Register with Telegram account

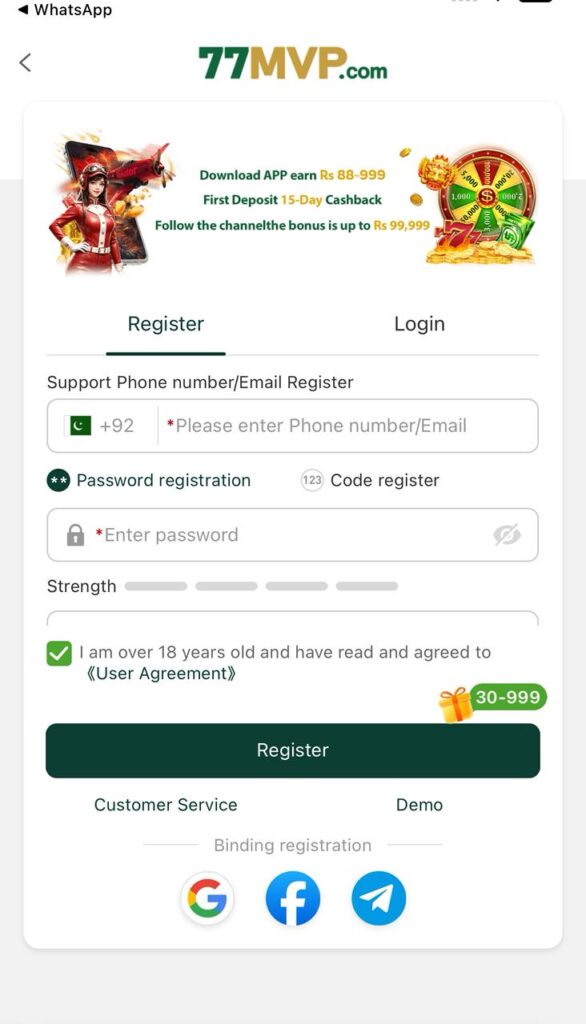click(x=379, y=898)
